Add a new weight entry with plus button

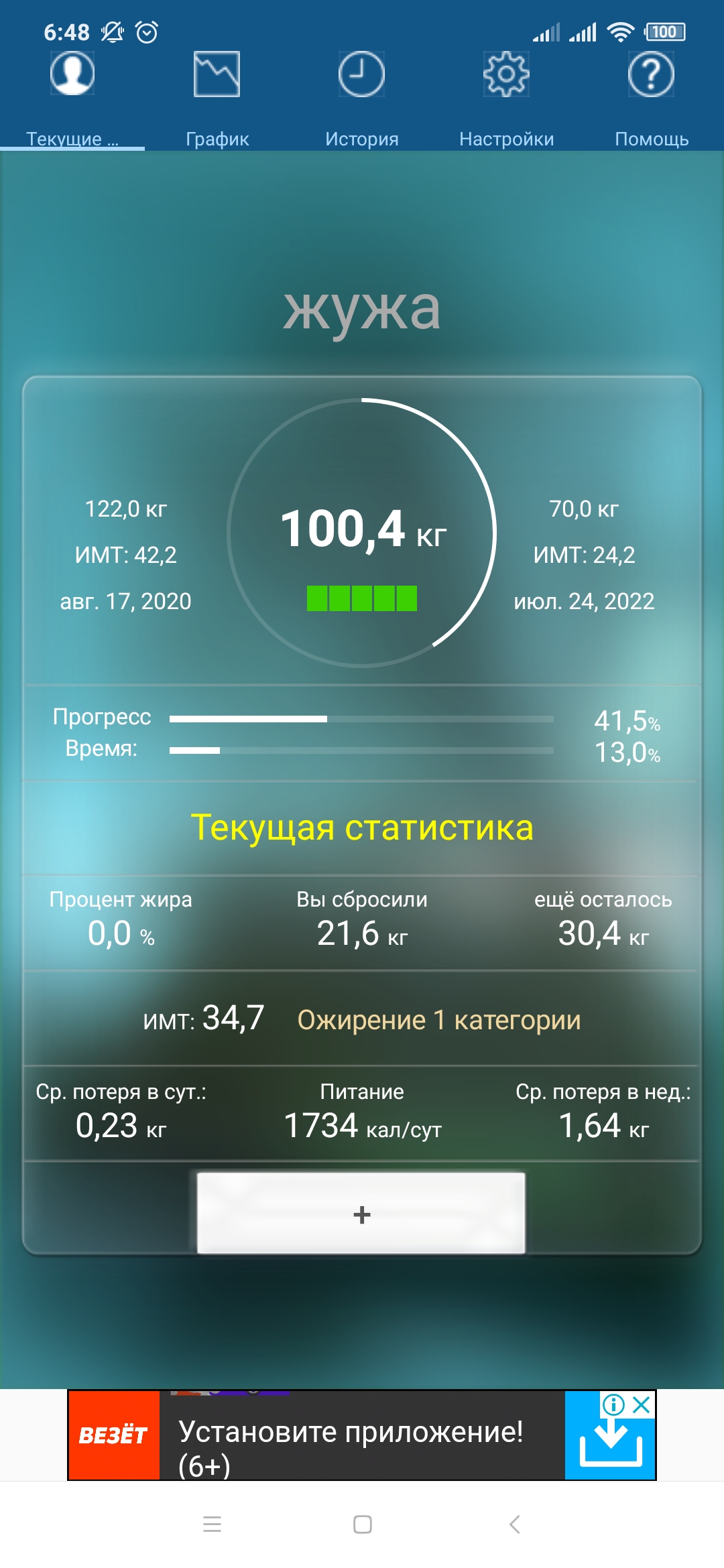(361, 1214)
